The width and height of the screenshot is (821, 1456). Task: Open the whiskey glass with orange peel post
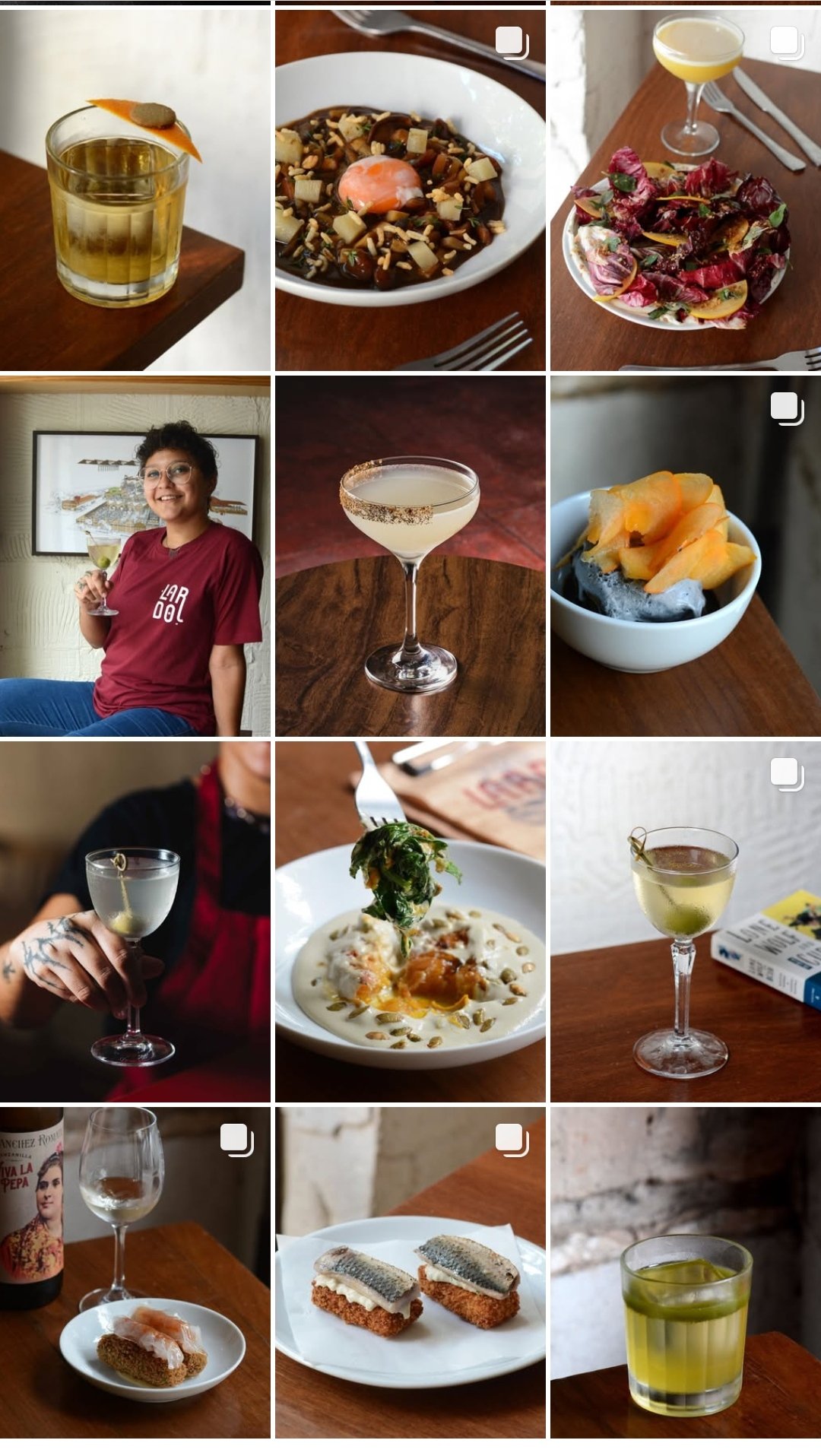pyautogui.click(x=135, y=190)
